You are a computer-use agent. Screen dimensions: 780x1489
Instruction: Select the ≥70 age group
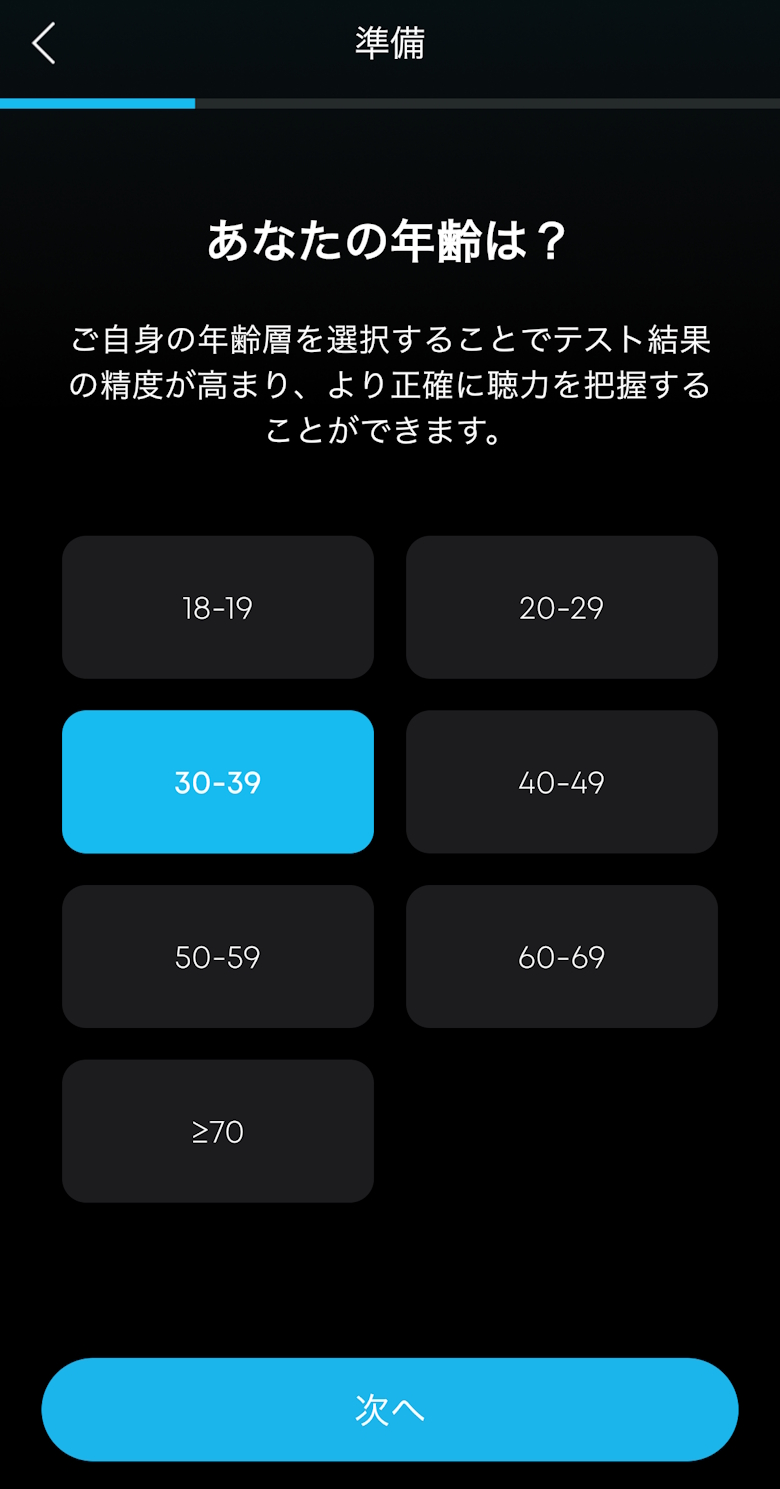point(218,1131)
